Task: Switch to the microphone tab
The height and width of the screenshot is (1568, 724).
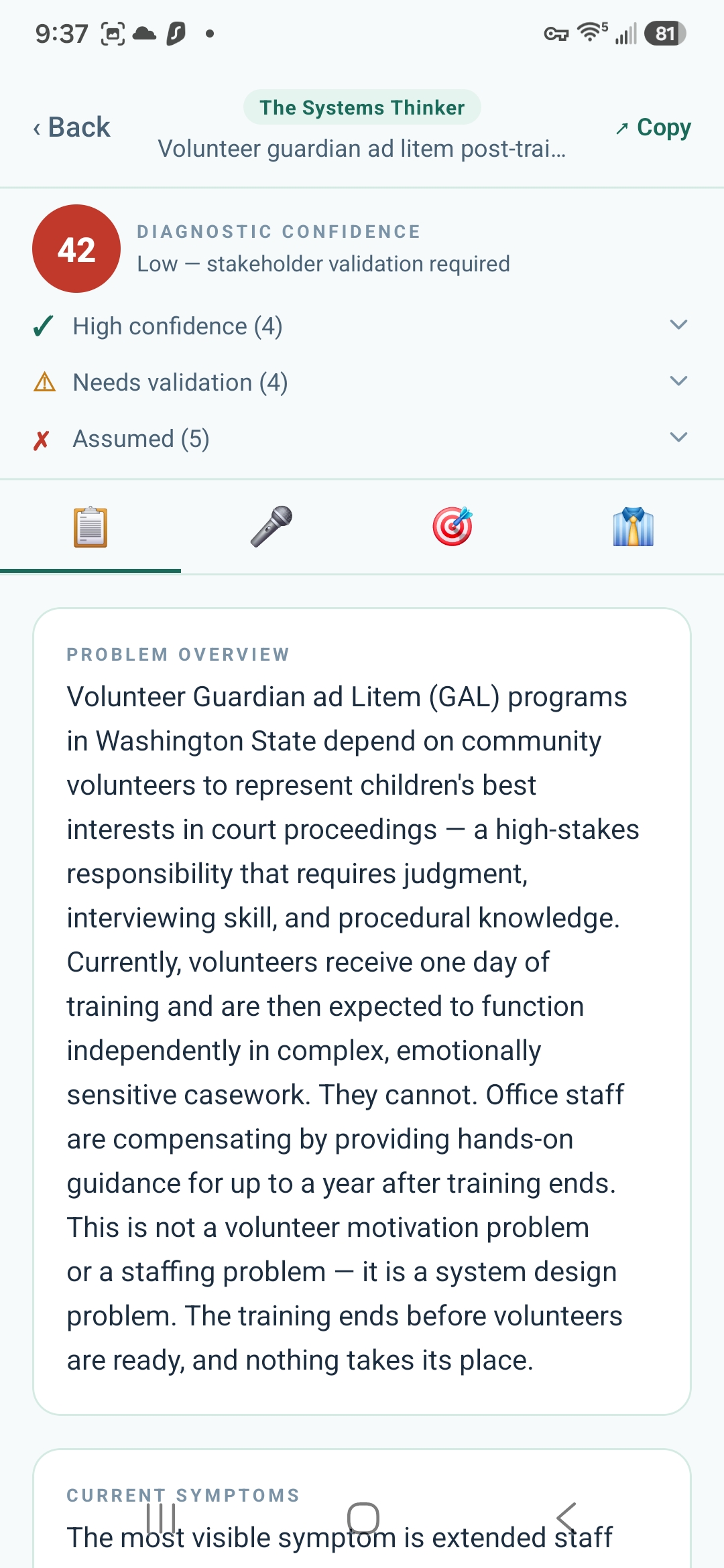Action: [x=271, y=527]
